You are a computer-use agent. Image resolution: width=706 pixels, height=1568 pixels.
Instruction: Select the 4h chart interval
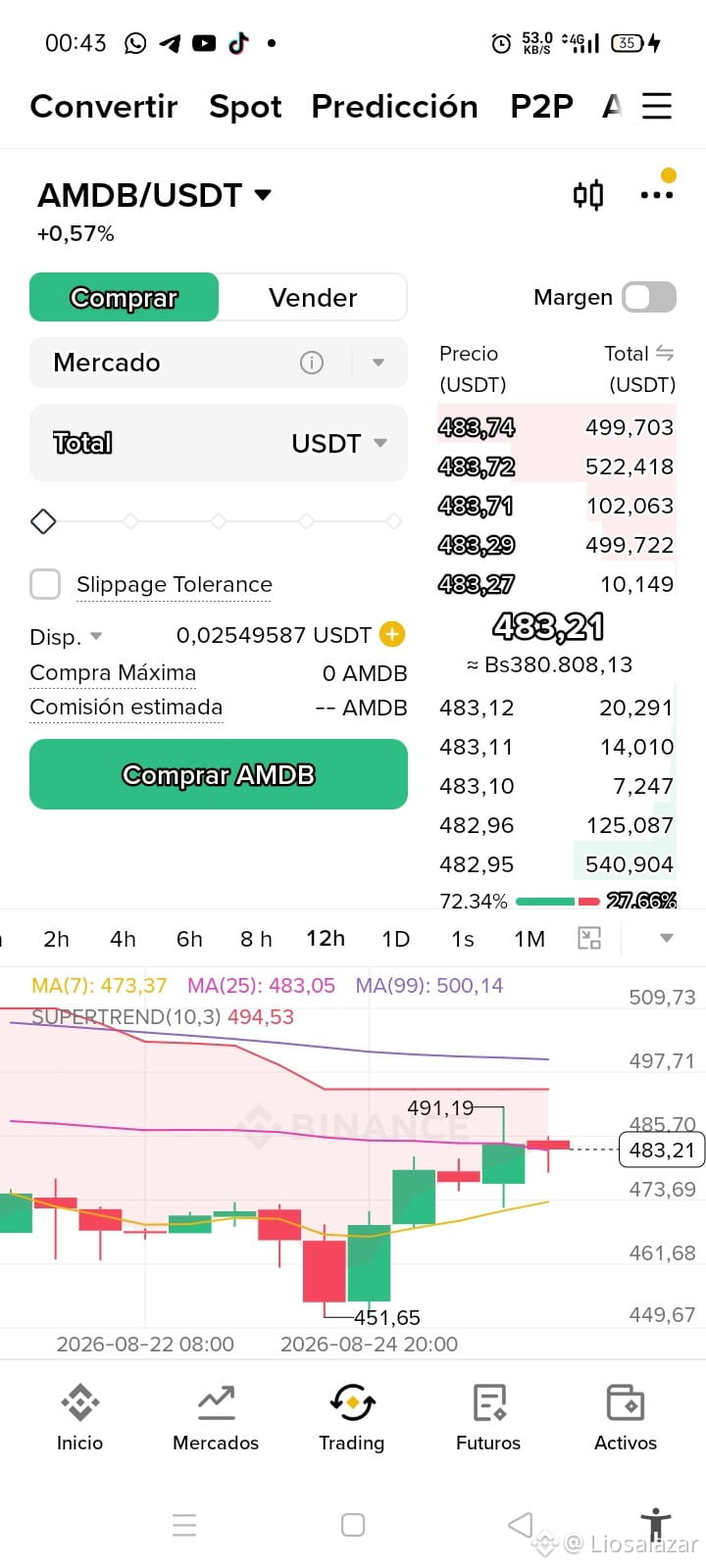[123, 939]
